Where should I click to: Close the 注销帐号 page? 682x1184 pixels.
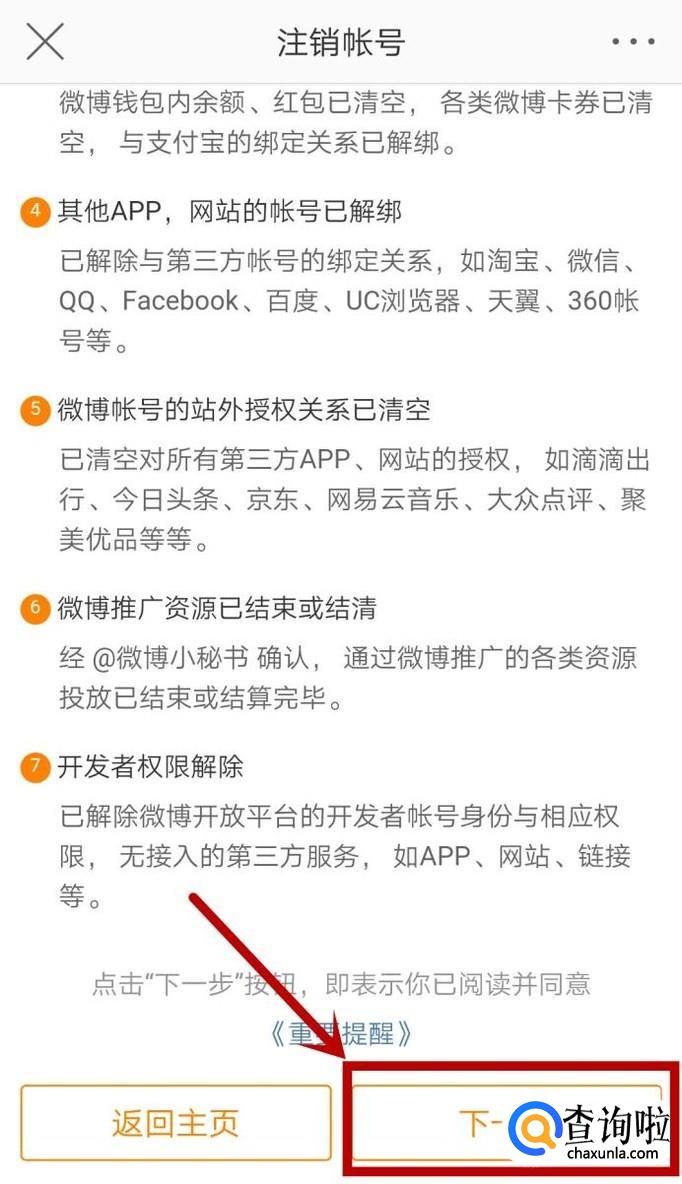pyautogui.click(x=44, y=42)
